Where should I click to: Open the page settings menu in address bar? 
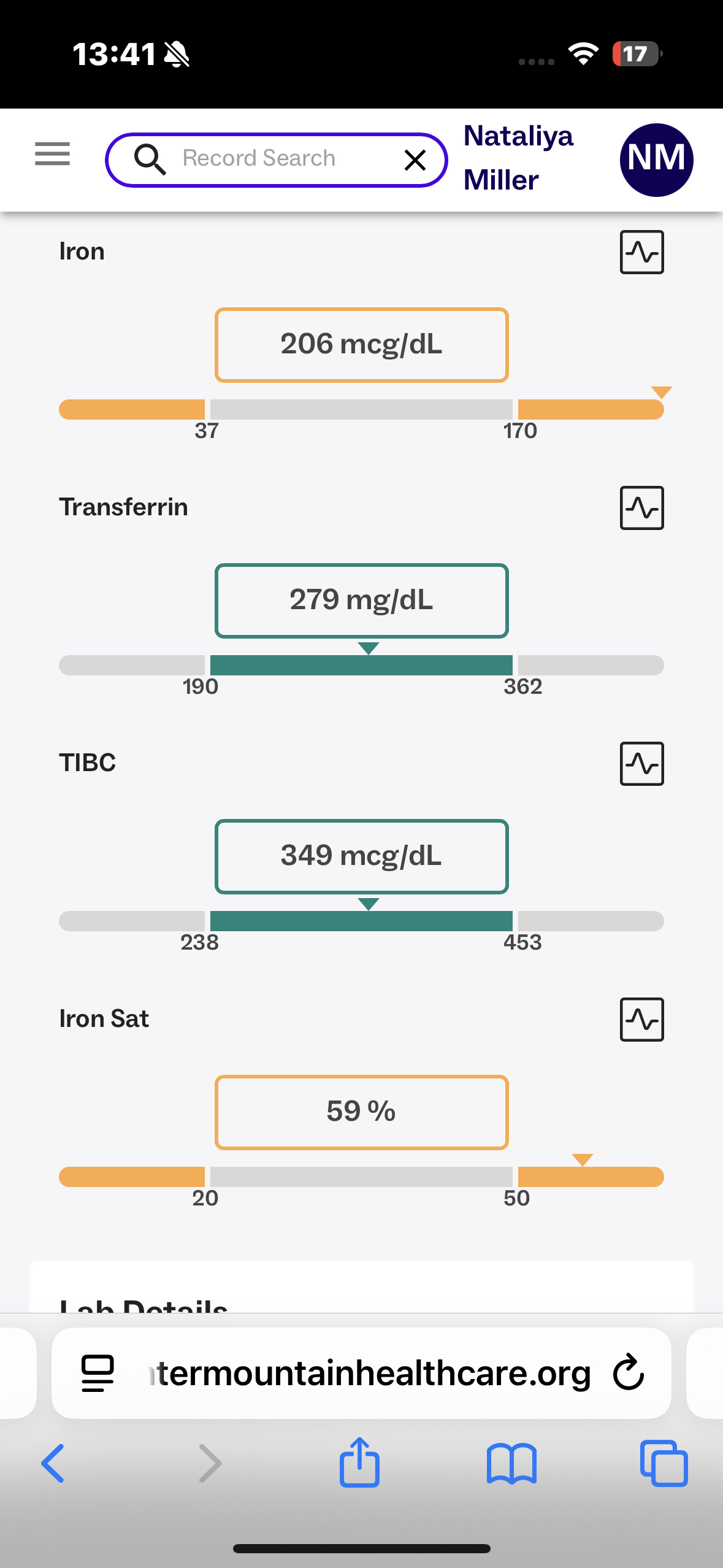[98, 1373]
